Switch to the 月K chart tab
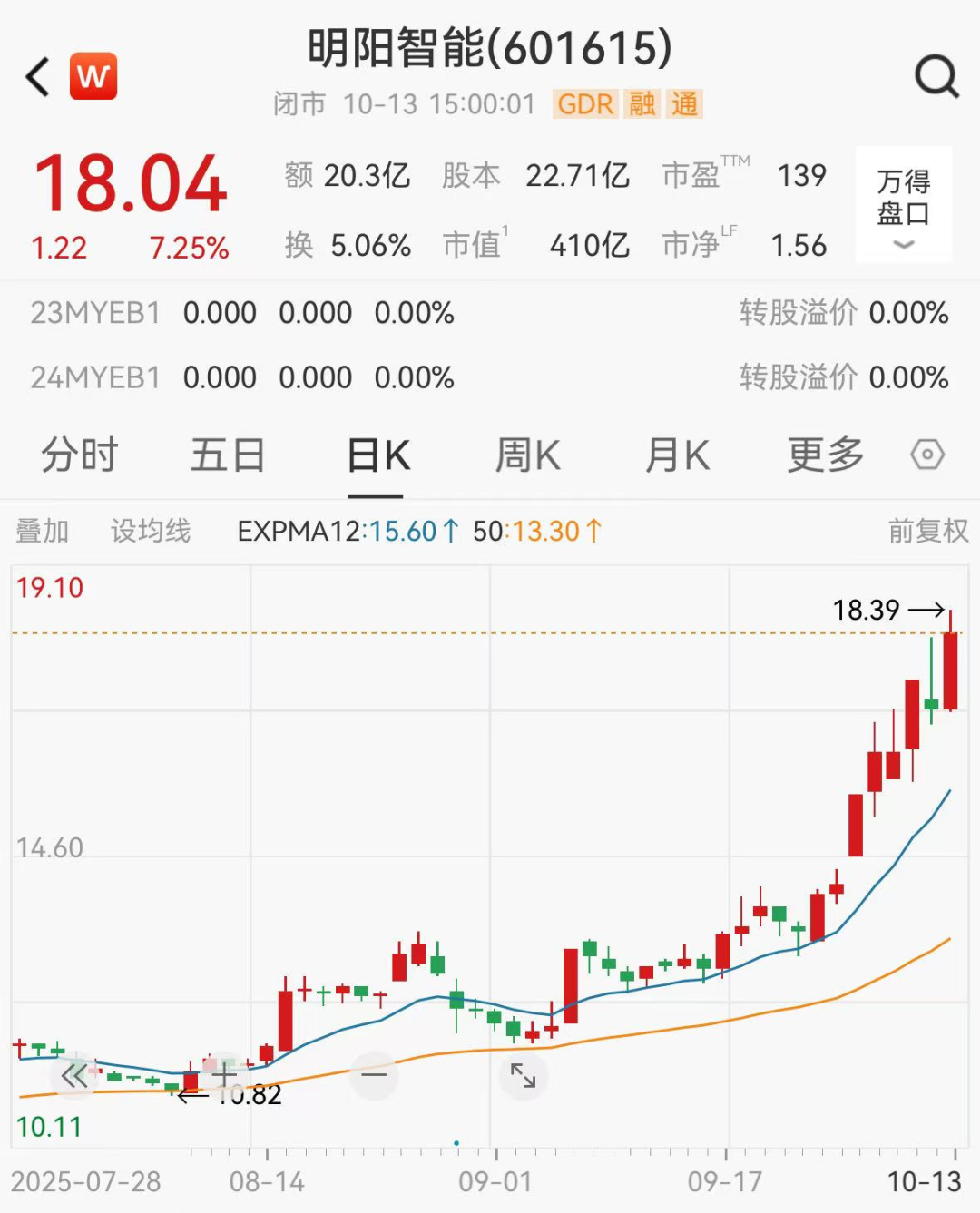 677,455
